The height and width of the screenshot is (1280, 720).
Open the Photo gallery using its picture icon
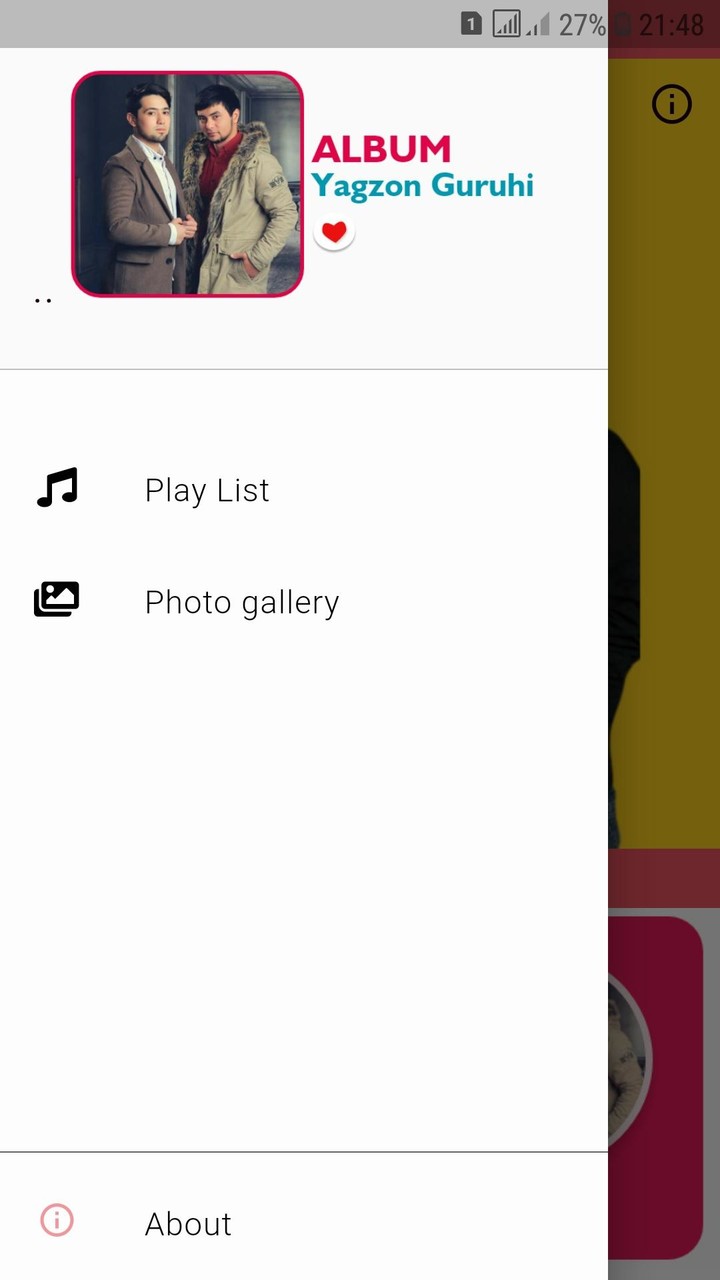tap(56, 598)
